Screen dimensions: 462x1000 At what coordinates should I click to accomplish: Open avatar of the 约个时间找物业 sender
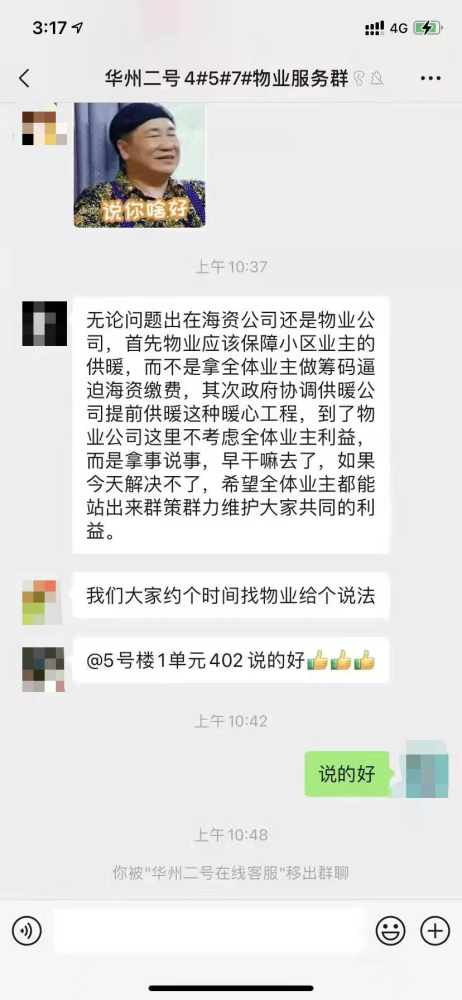(x=43, y=602)
